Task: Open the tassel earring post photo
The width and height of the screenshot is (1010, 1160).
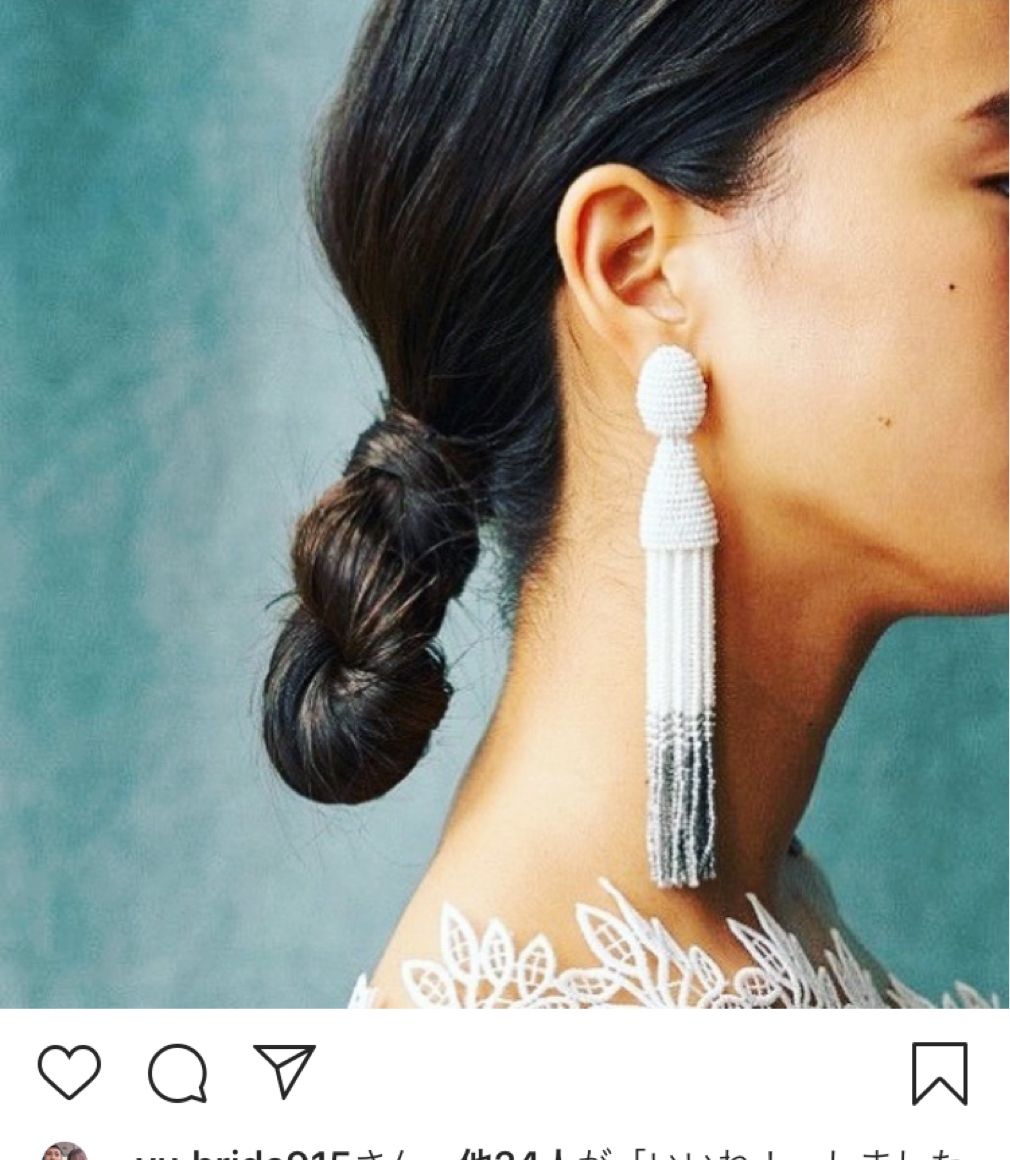Action: coord(504,500)
